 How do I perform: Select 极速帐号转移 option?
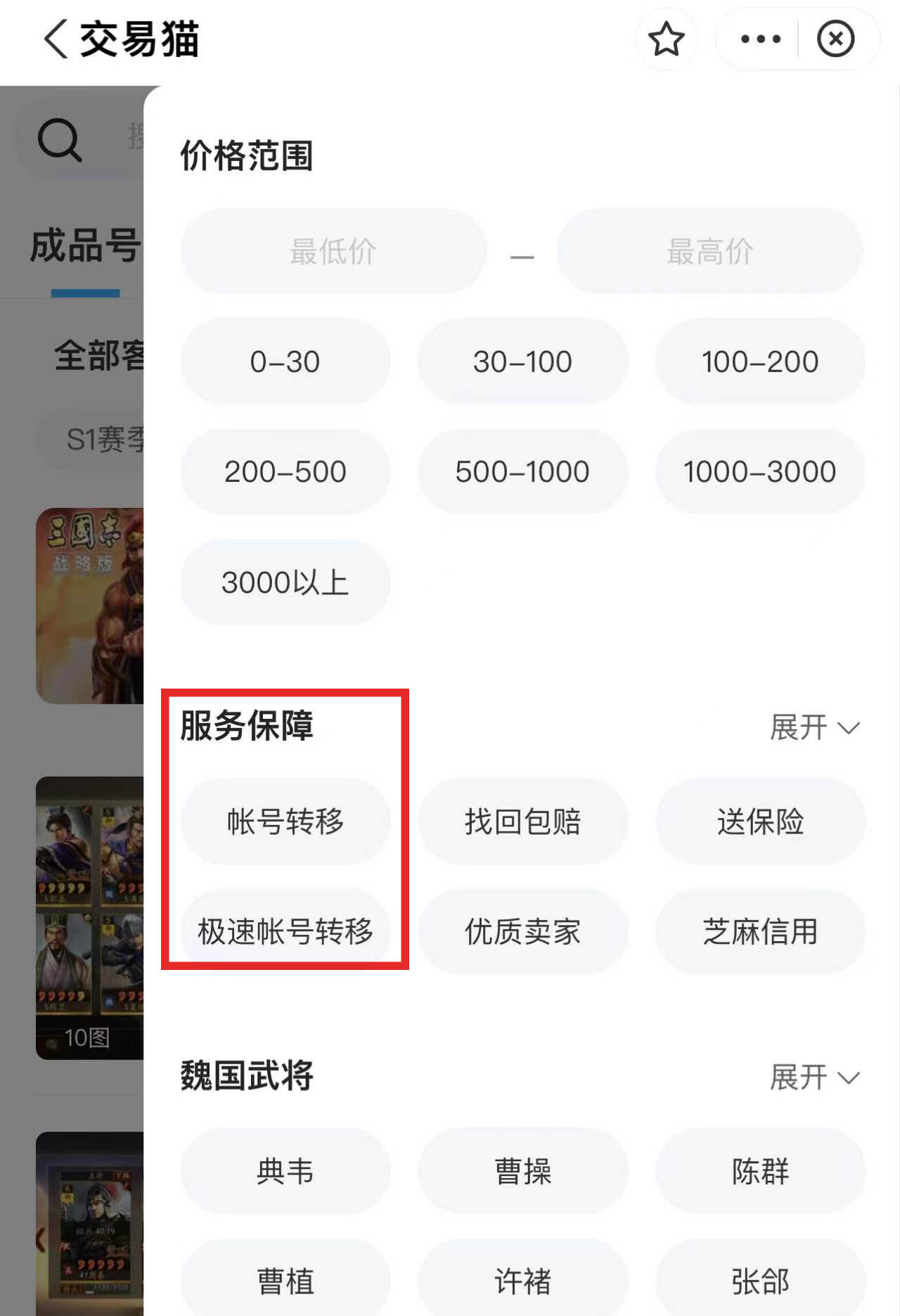(x=285, y=931)
